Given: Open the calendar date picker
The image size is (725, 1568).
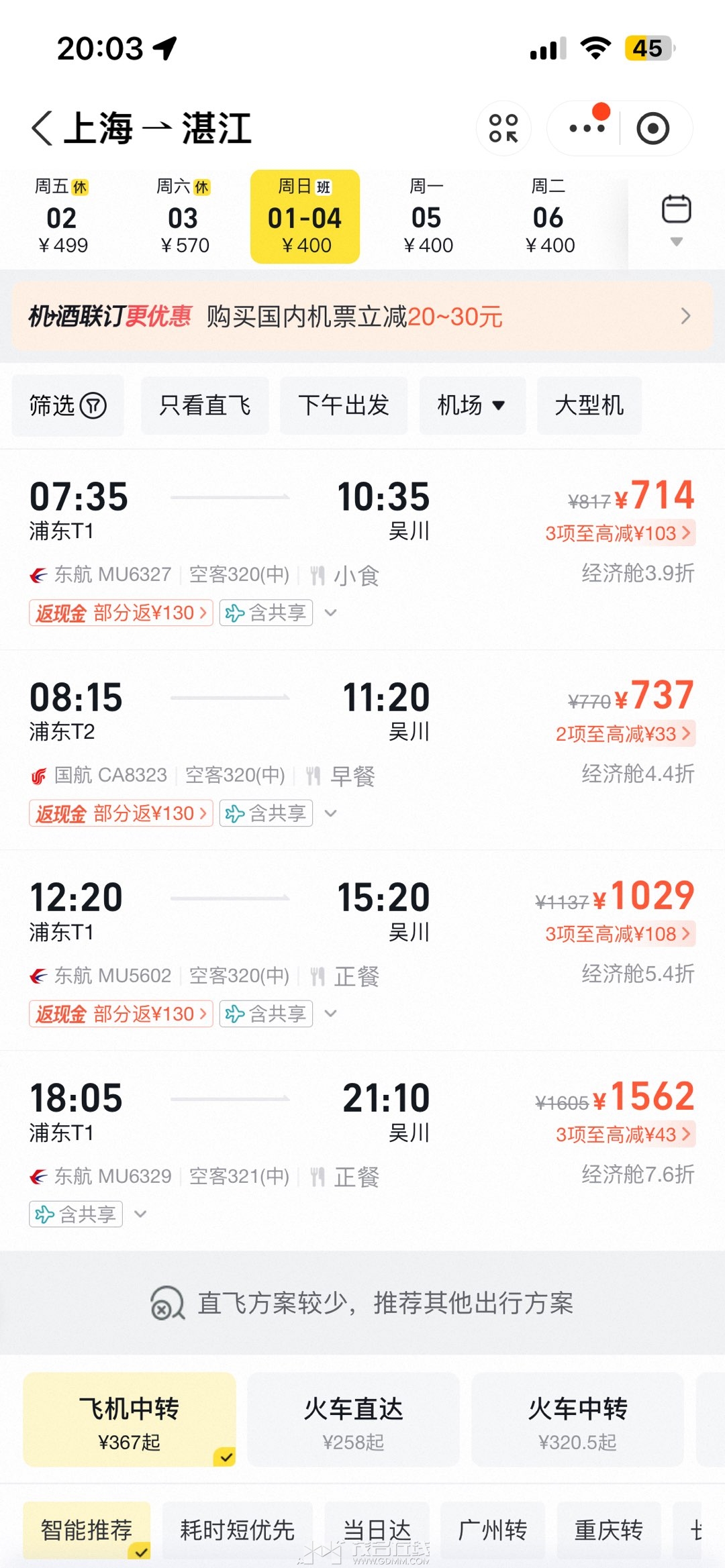Looking at the screenshot, I should (x=676, y=218).
